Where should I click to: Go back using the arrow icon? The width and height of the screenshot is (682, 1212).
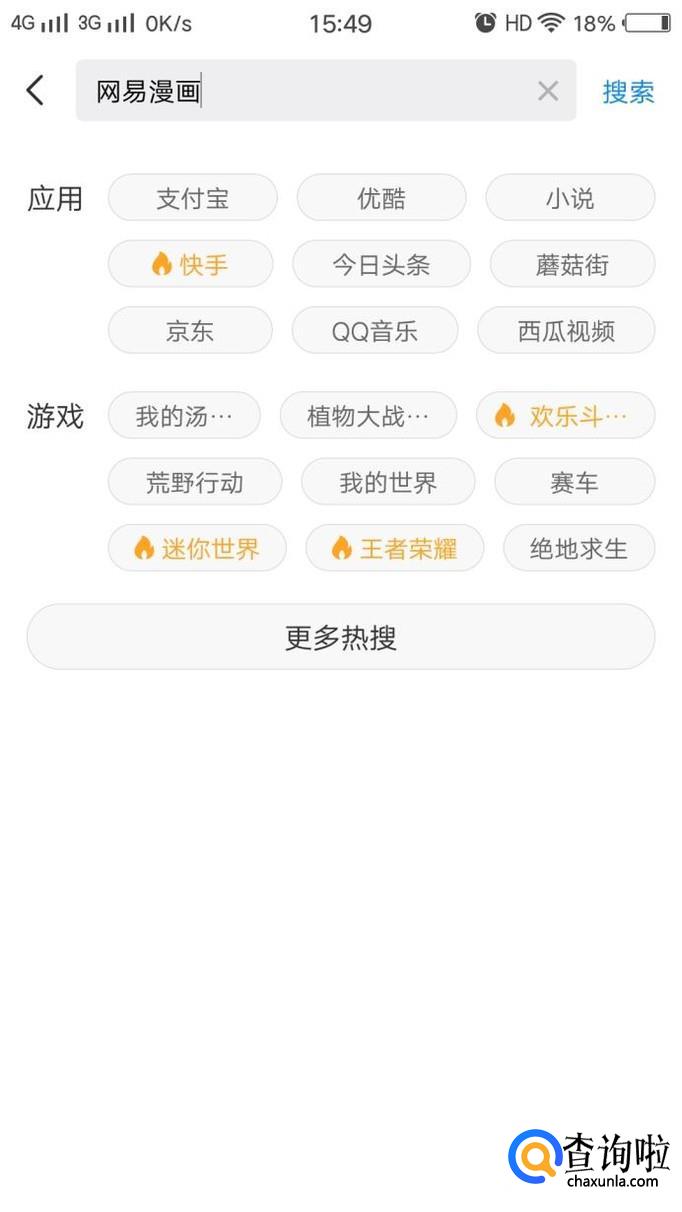(x=36, y=91)
